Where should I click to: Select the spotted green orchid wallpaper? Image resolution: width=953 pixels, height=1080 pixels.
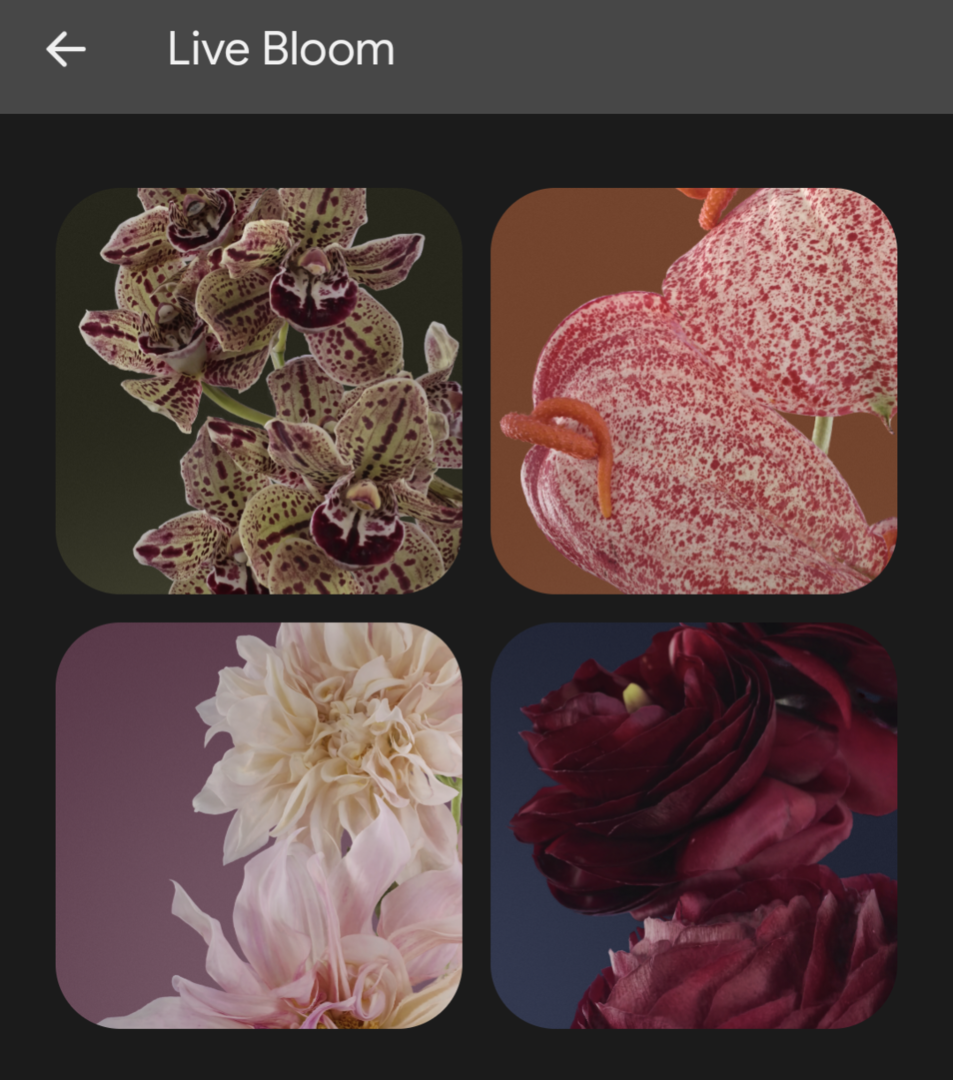pyautogui.click(x=259, y=391)
